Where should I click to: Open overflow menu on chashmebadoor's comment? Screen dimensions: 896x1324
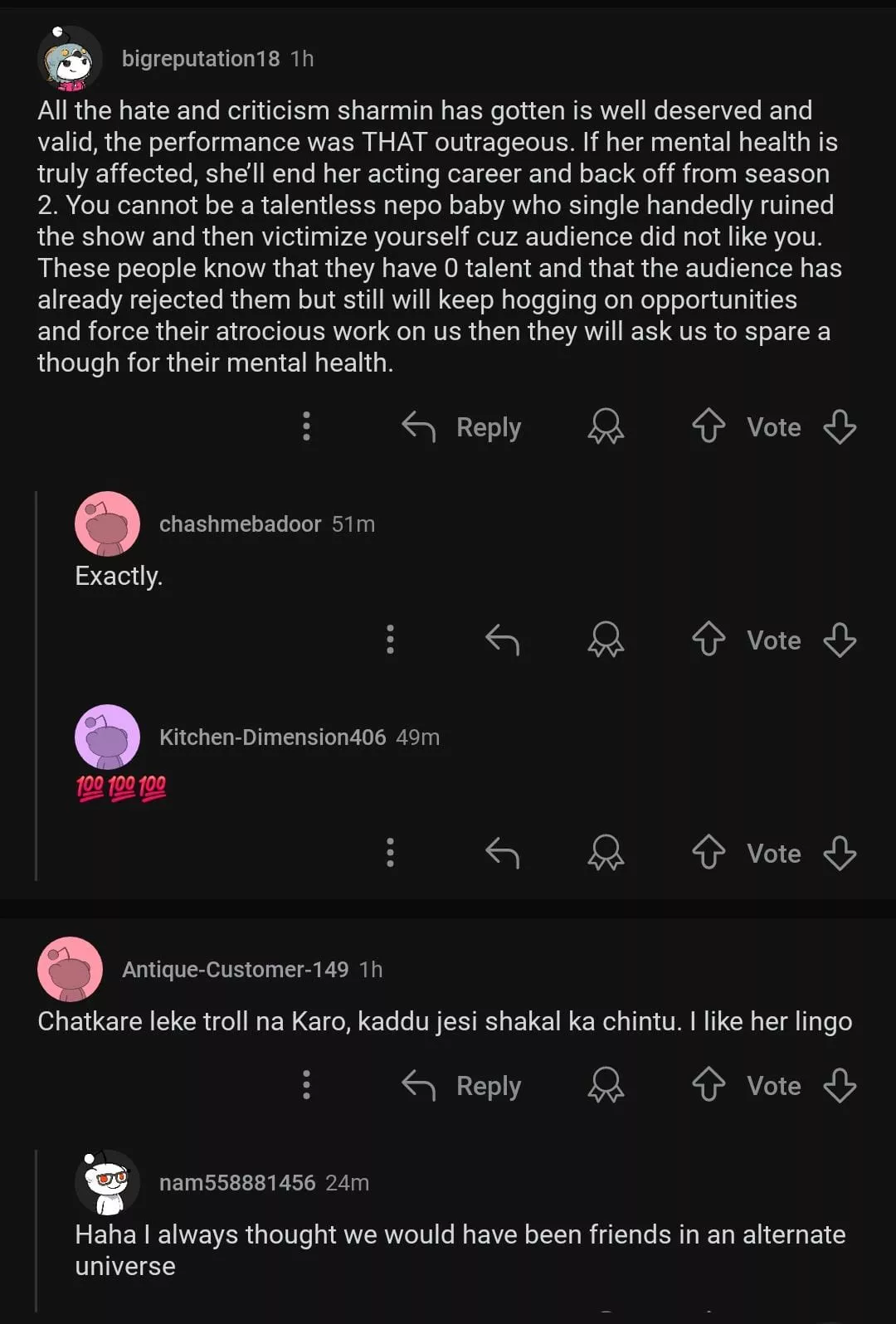(x=390, y=640)
